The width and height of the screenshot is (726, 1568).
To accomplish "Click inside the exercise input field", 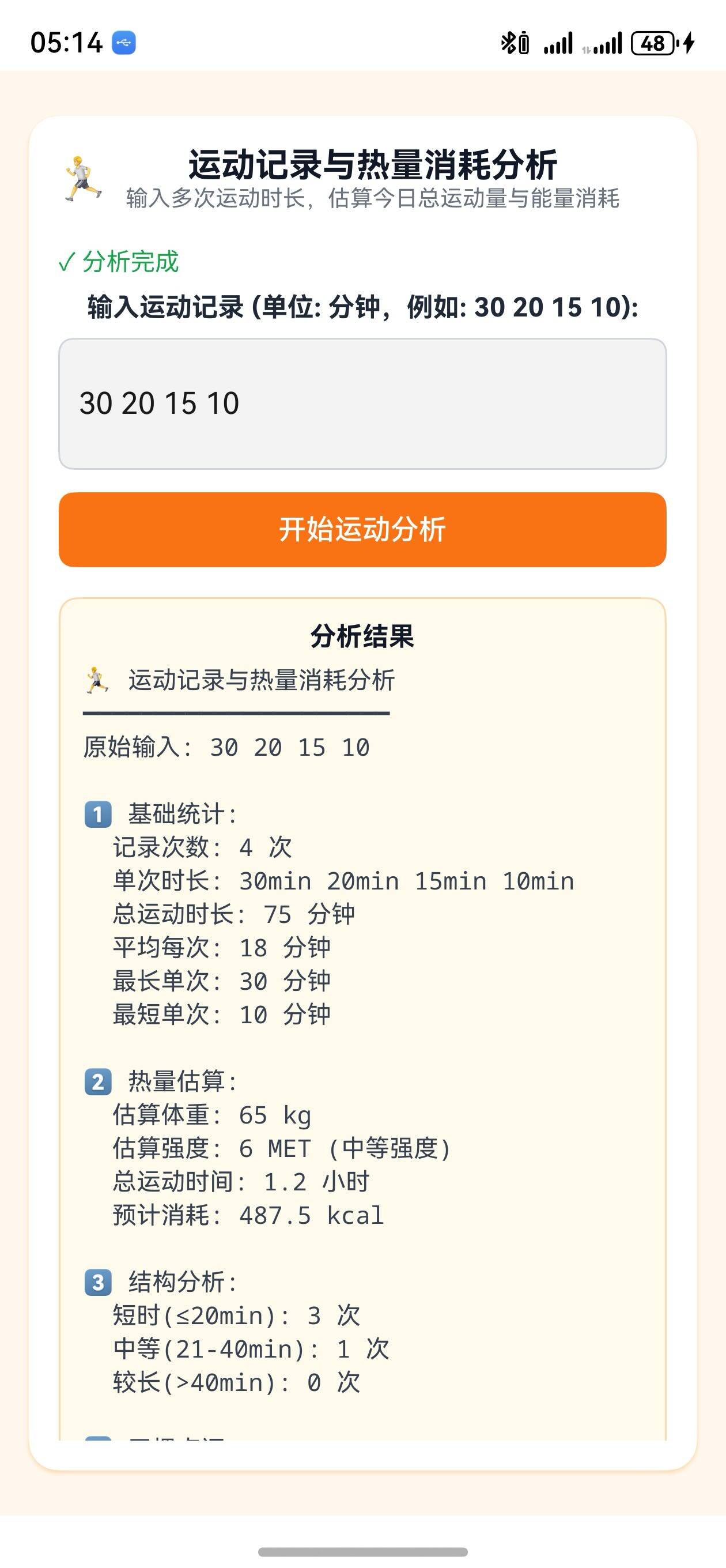I will point(362,402).
